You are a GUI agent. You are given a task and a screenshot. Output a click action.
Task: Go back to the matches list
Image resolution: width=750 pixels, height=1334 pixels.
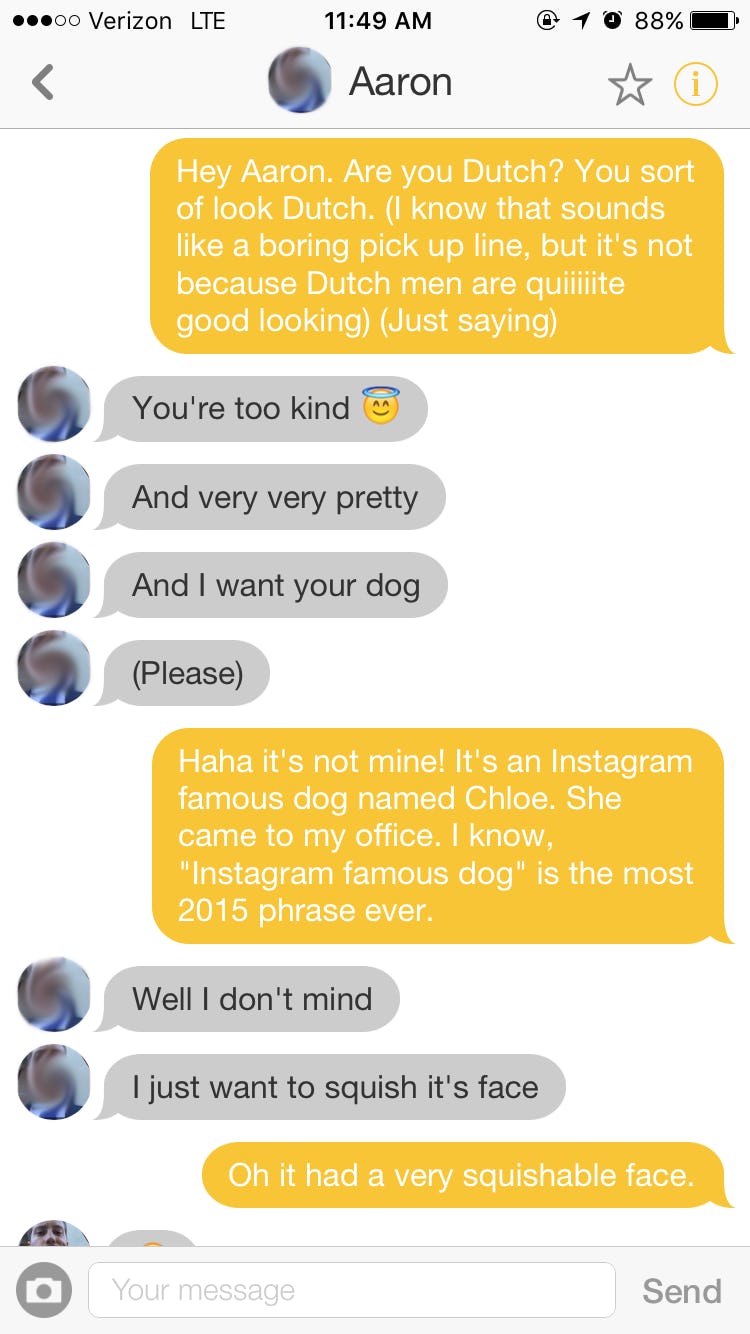(x=42, y=82)
